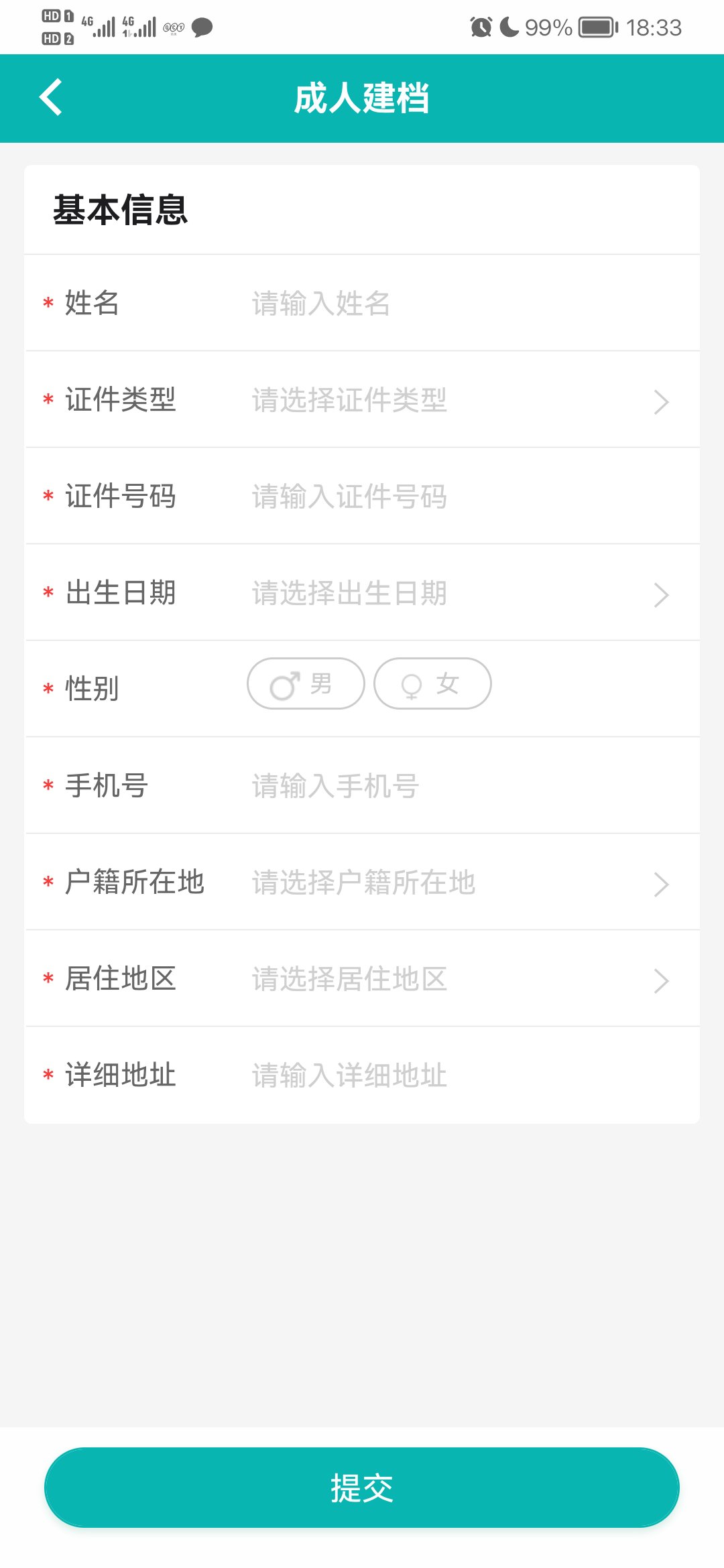The width and height of the screenshot is (724, 1568).
Task: Click the battery indicator in status bar
Action: coord(596,27)
